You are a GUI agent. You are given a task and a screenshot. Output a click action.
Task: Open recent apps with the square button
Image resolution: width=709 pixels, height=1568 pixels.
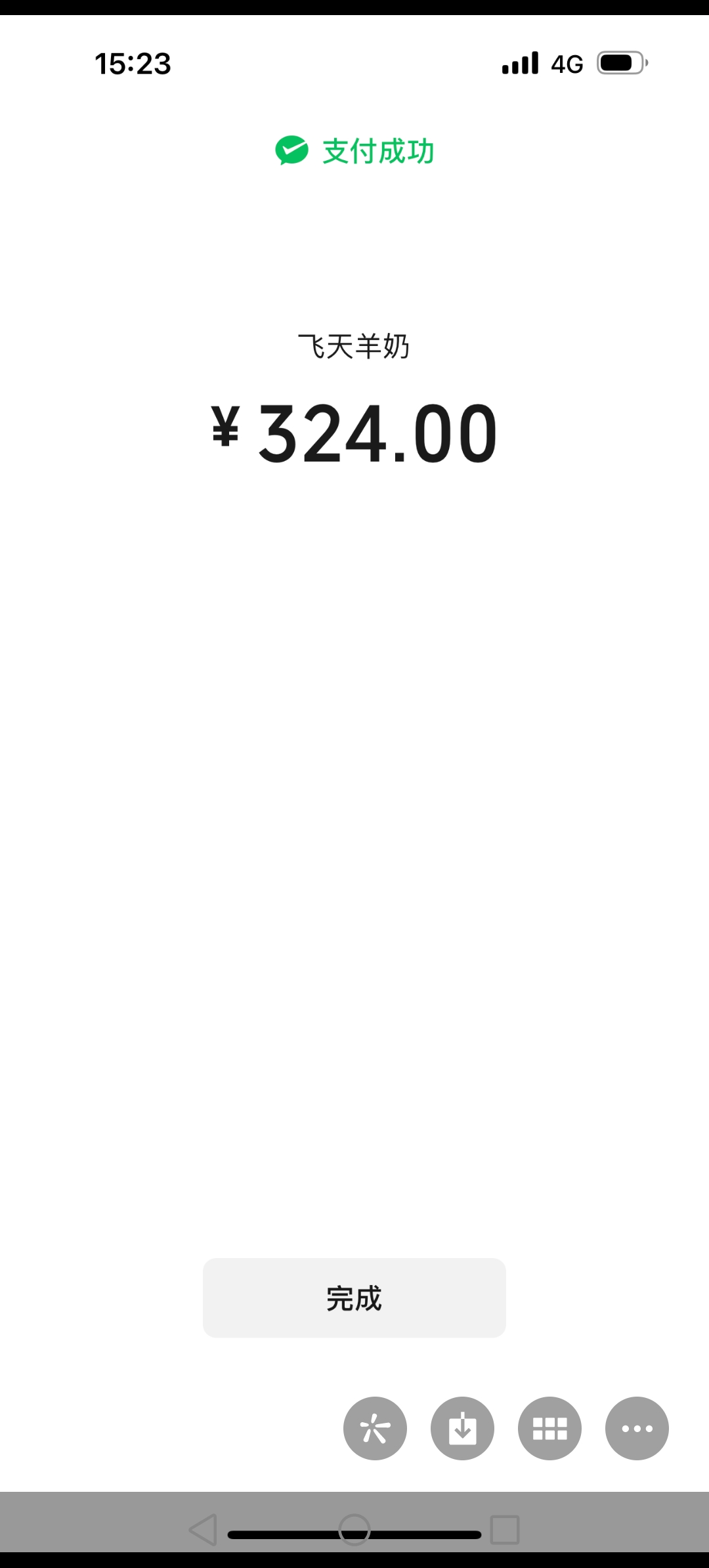click(x=505, y=1530)
